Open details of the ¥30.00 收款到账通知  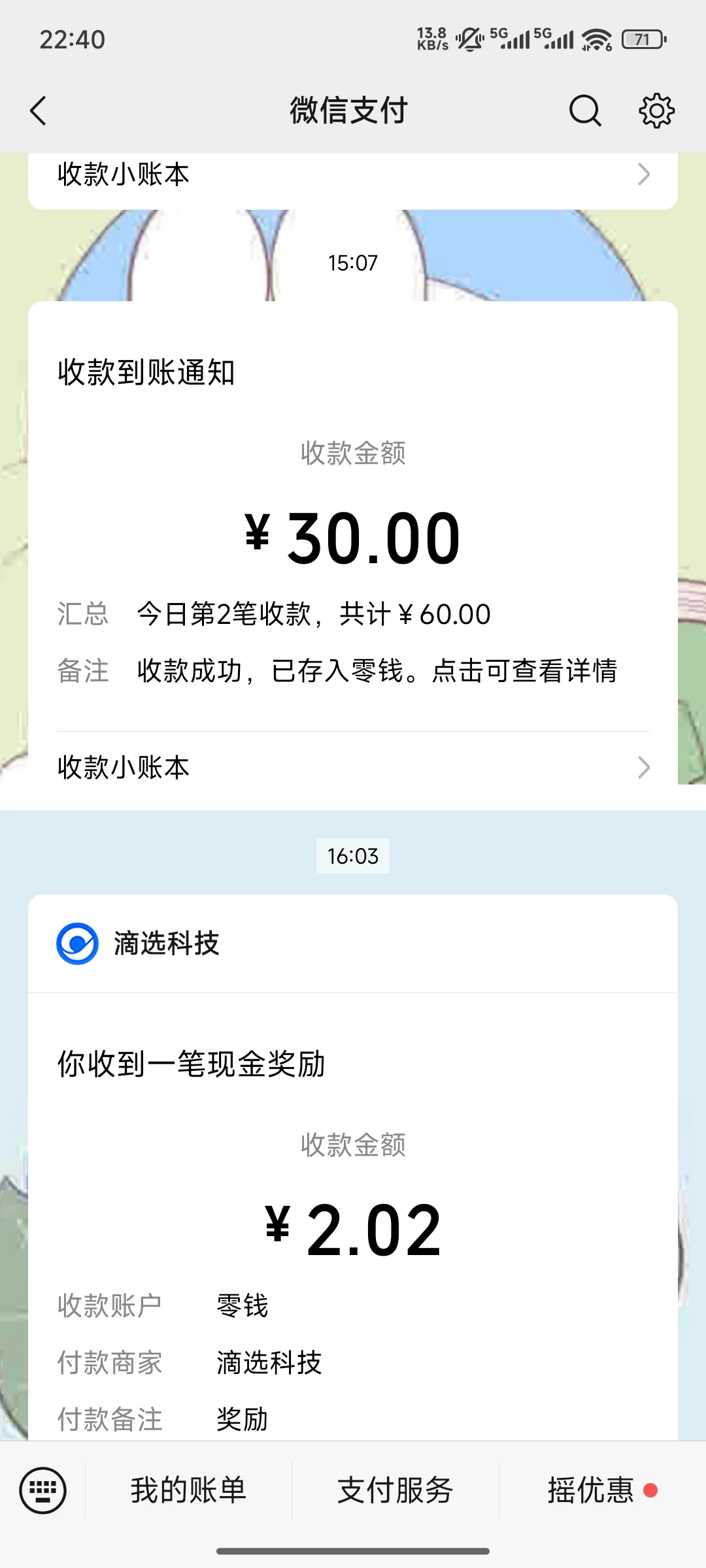pos(353,536)
